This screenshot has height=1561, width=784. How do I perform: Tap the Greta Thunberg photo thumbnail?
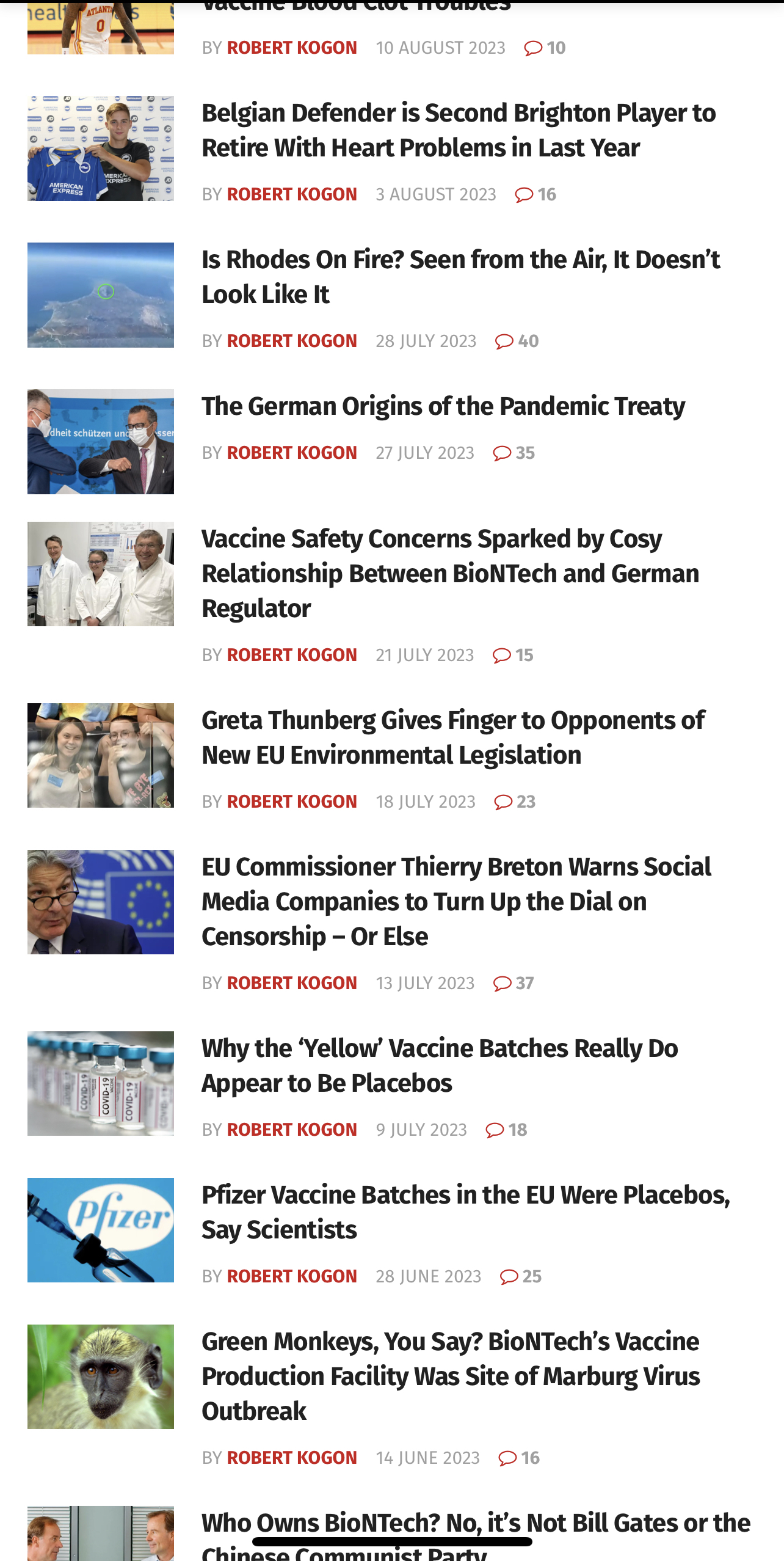pos(101,756)
